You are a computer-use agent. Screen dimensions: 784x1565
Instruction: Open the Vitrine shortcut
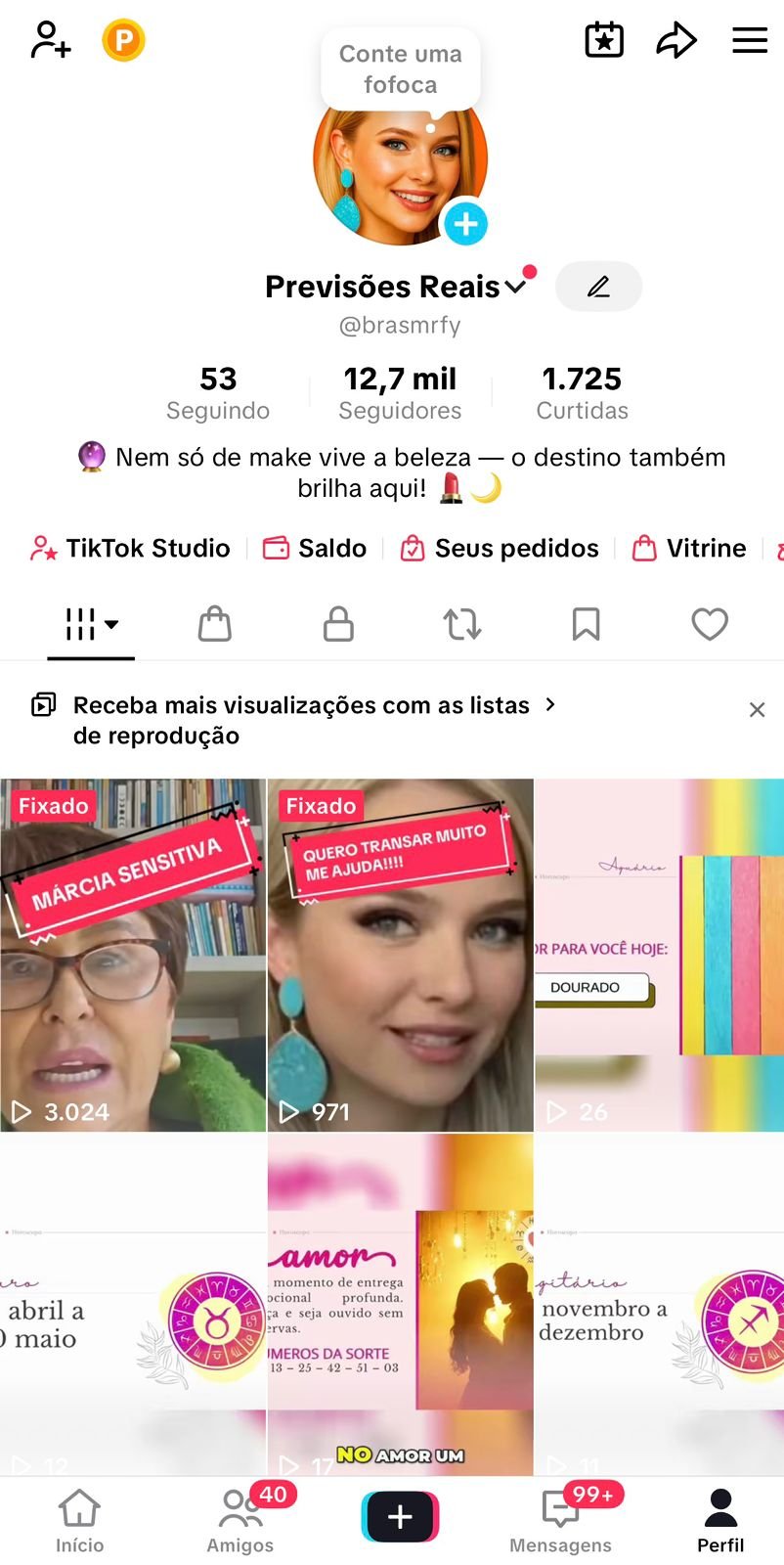point(689,548)
